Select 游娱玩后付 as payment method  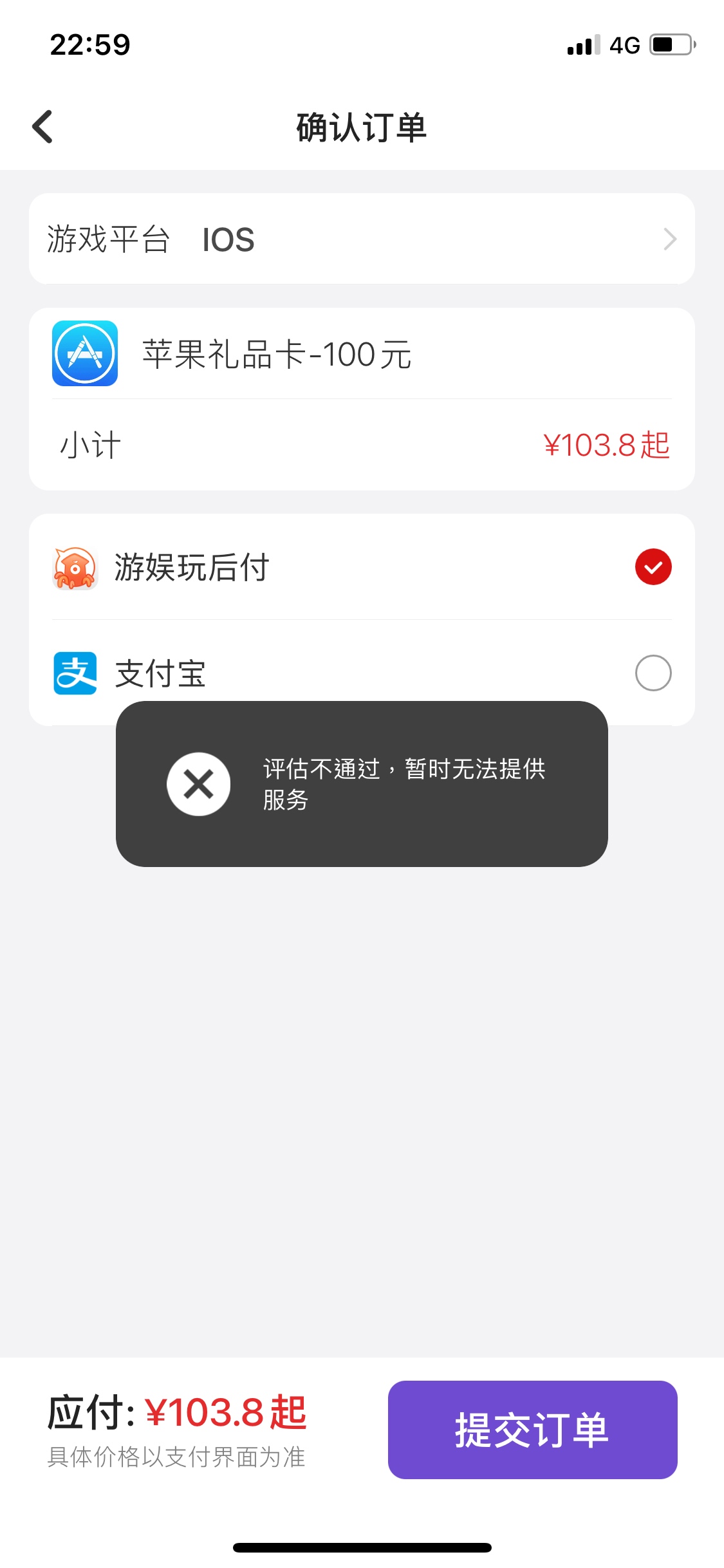click(x=362, y=567)
